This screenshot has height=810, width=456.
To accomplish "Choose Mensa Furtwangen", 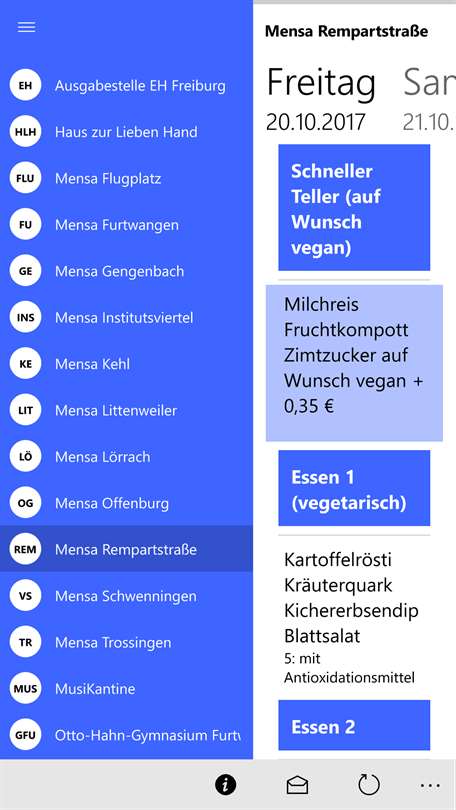I will pos(126,225).
